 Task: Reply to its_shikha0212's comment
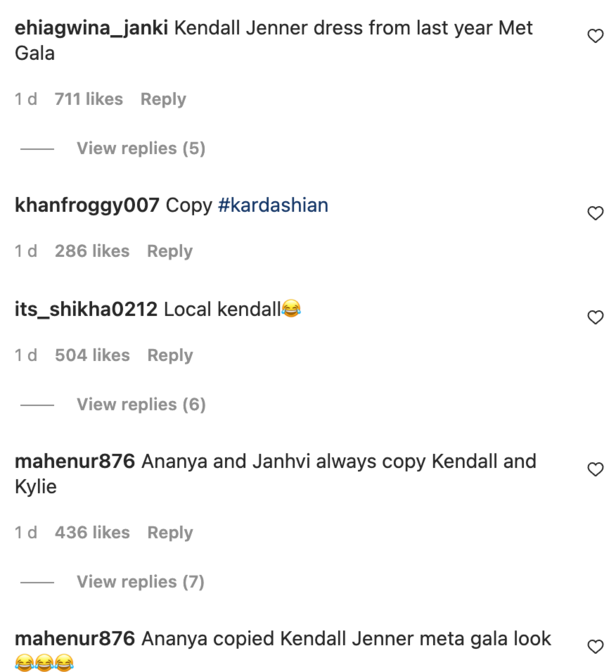point(169,355)
